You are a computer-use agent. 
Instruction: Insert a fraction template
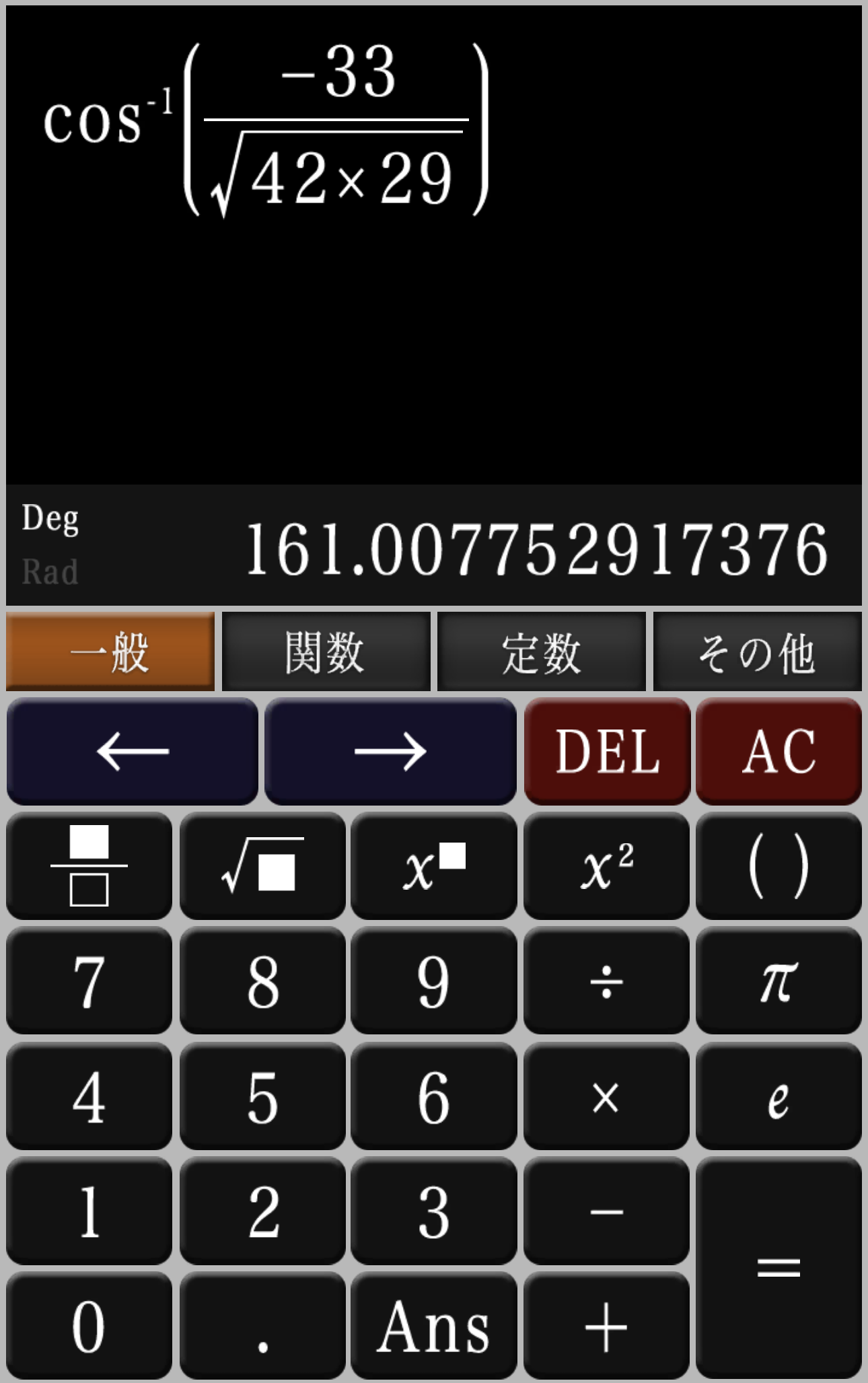tap(89, 865)
